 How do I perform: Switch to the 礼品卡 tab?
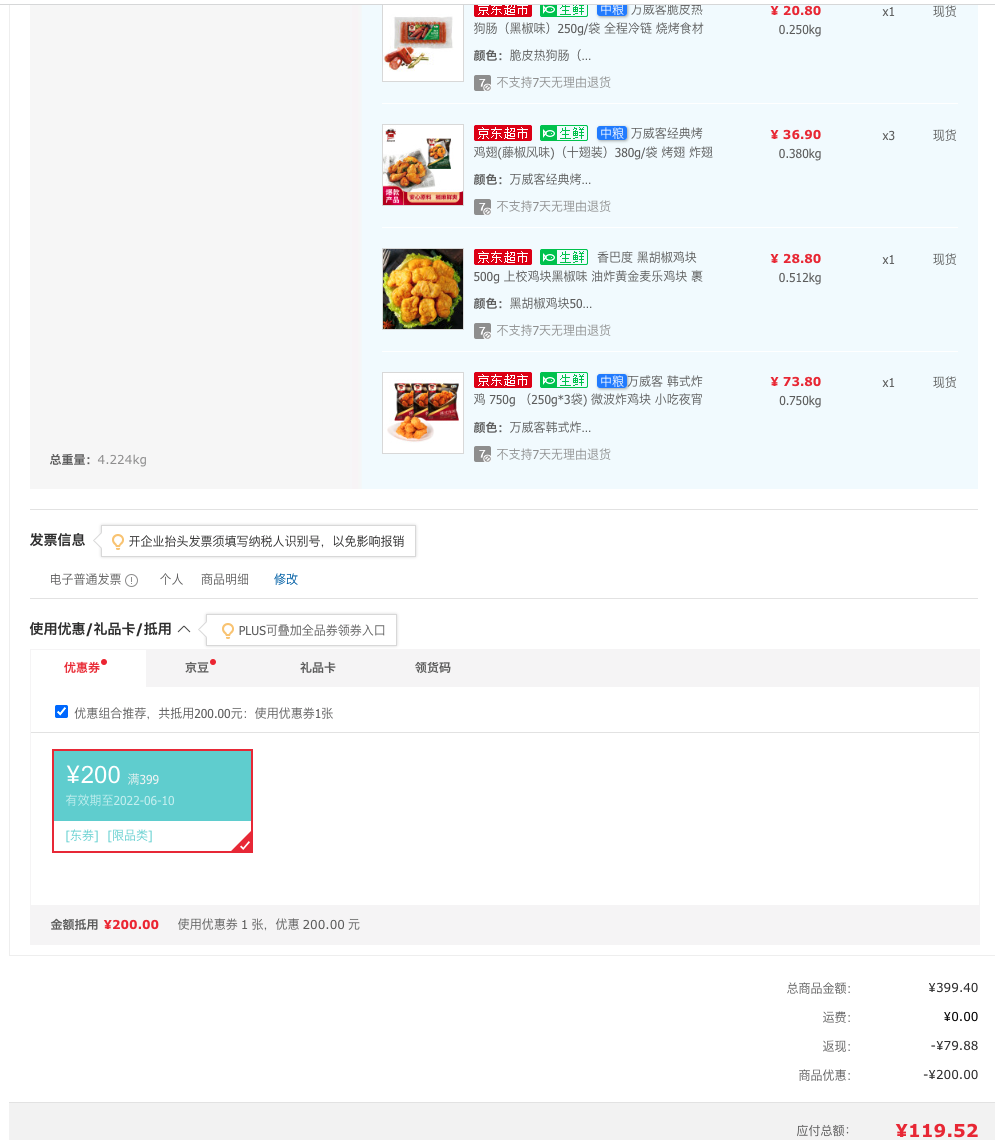tap(318, 667)
